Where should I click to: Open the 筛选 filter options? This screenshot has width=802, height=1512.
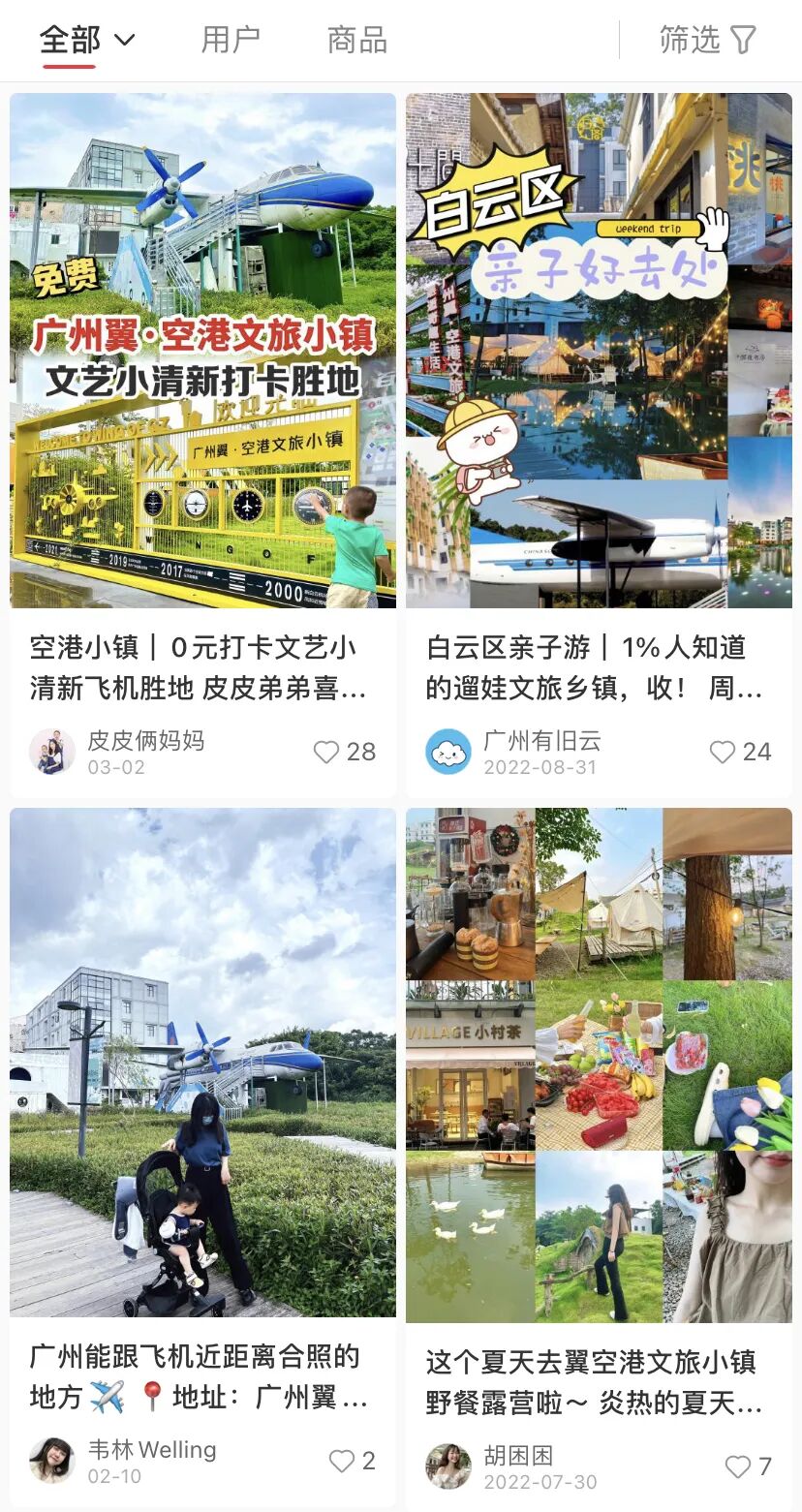708,40
